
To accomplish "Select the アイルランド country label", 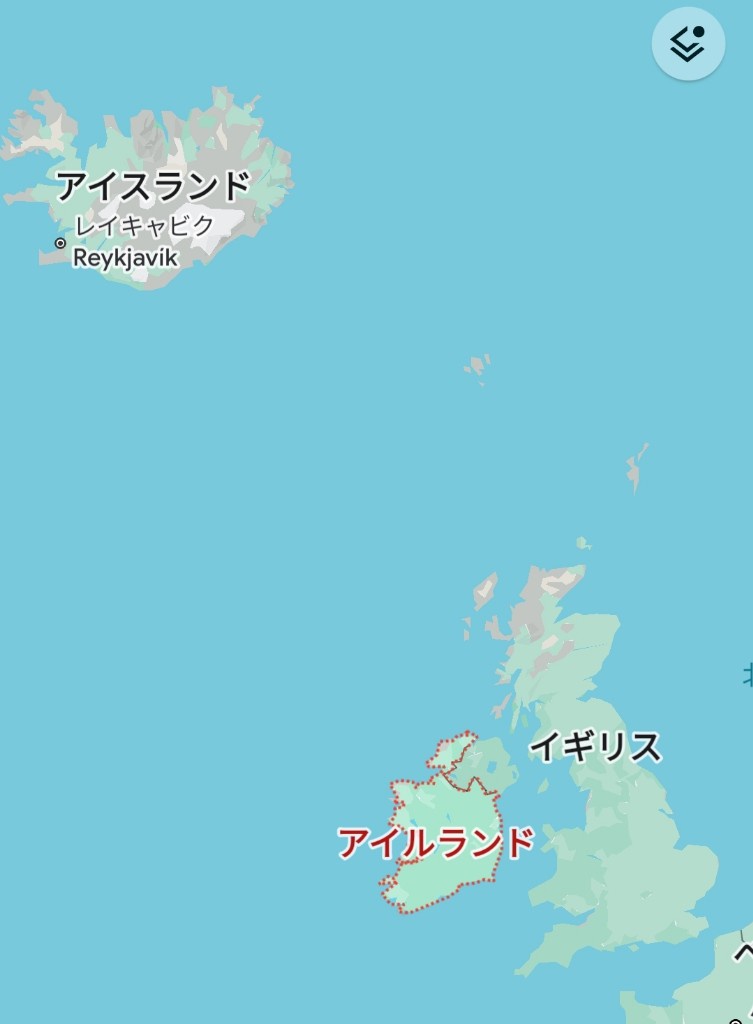I will [x=436, y=843].
